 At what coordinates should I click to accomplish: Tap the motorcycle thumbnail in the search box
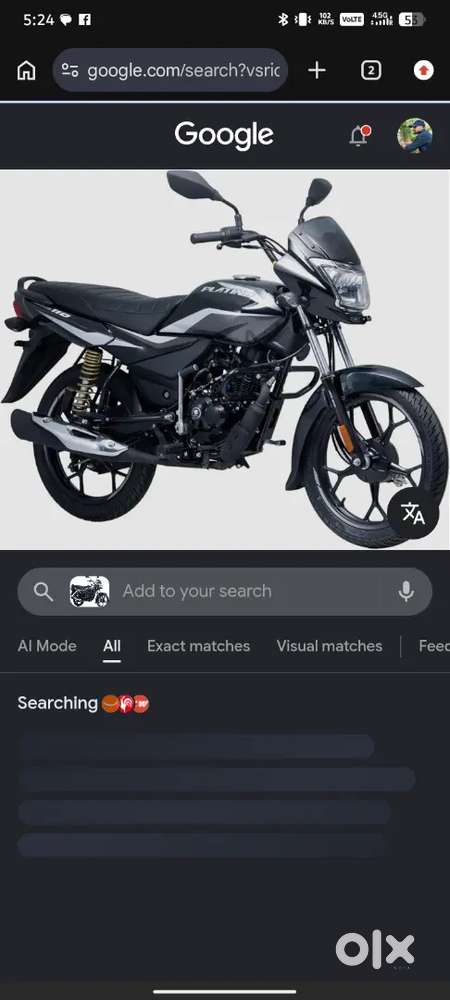89,592
